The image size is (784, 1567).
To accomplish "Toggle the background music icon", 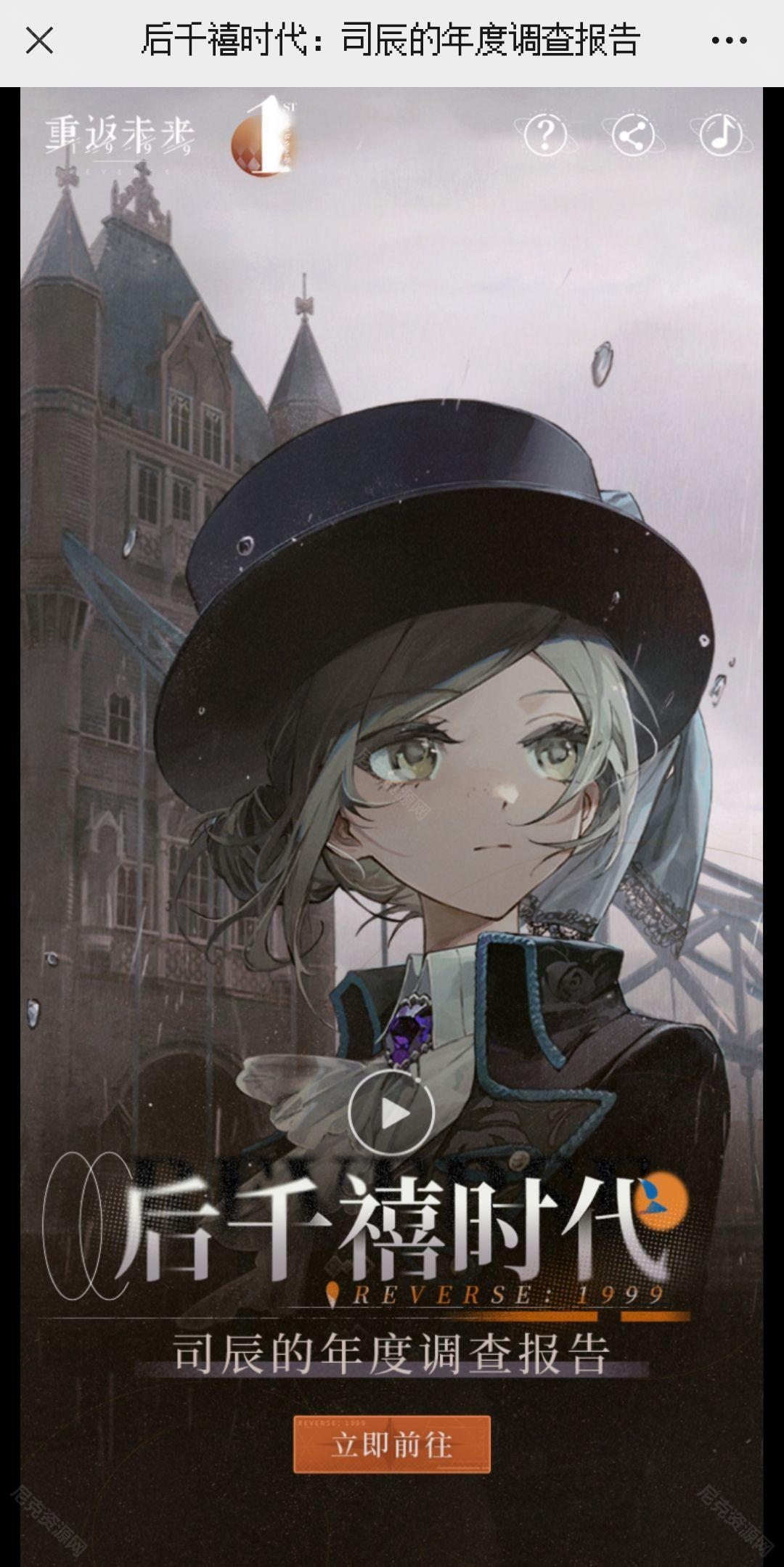I will point(720,134).
